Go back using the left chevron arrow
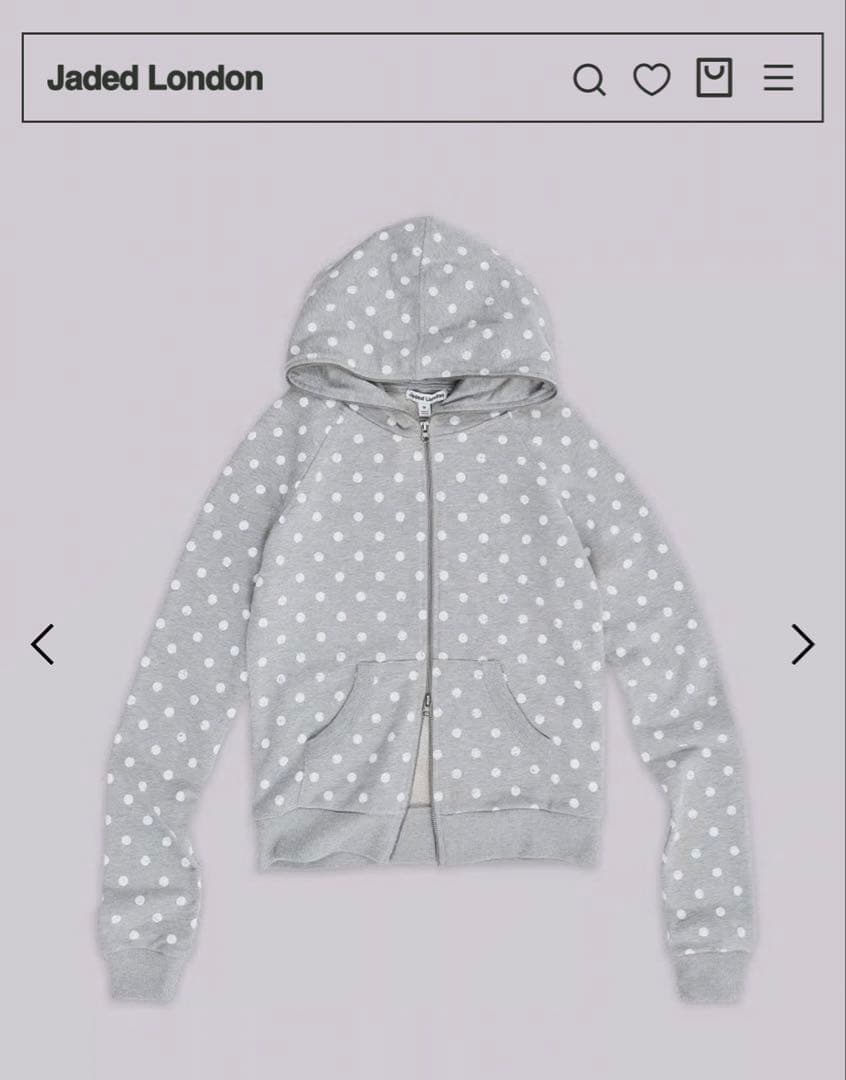 tap(42, 645)
